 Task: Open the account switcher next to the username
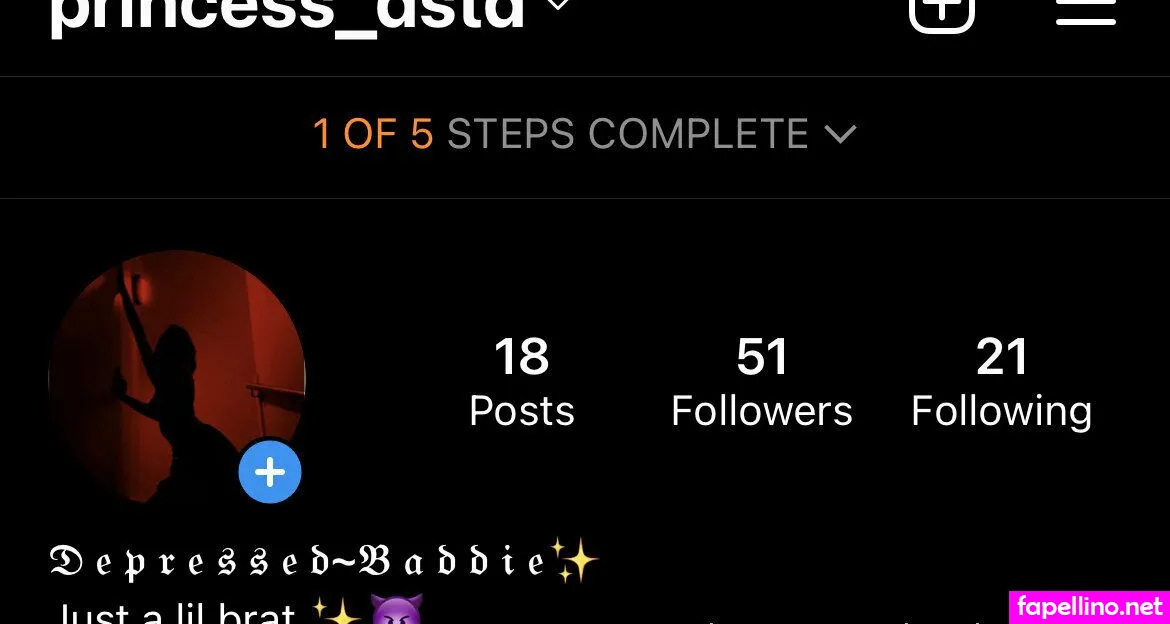[557, 6]
